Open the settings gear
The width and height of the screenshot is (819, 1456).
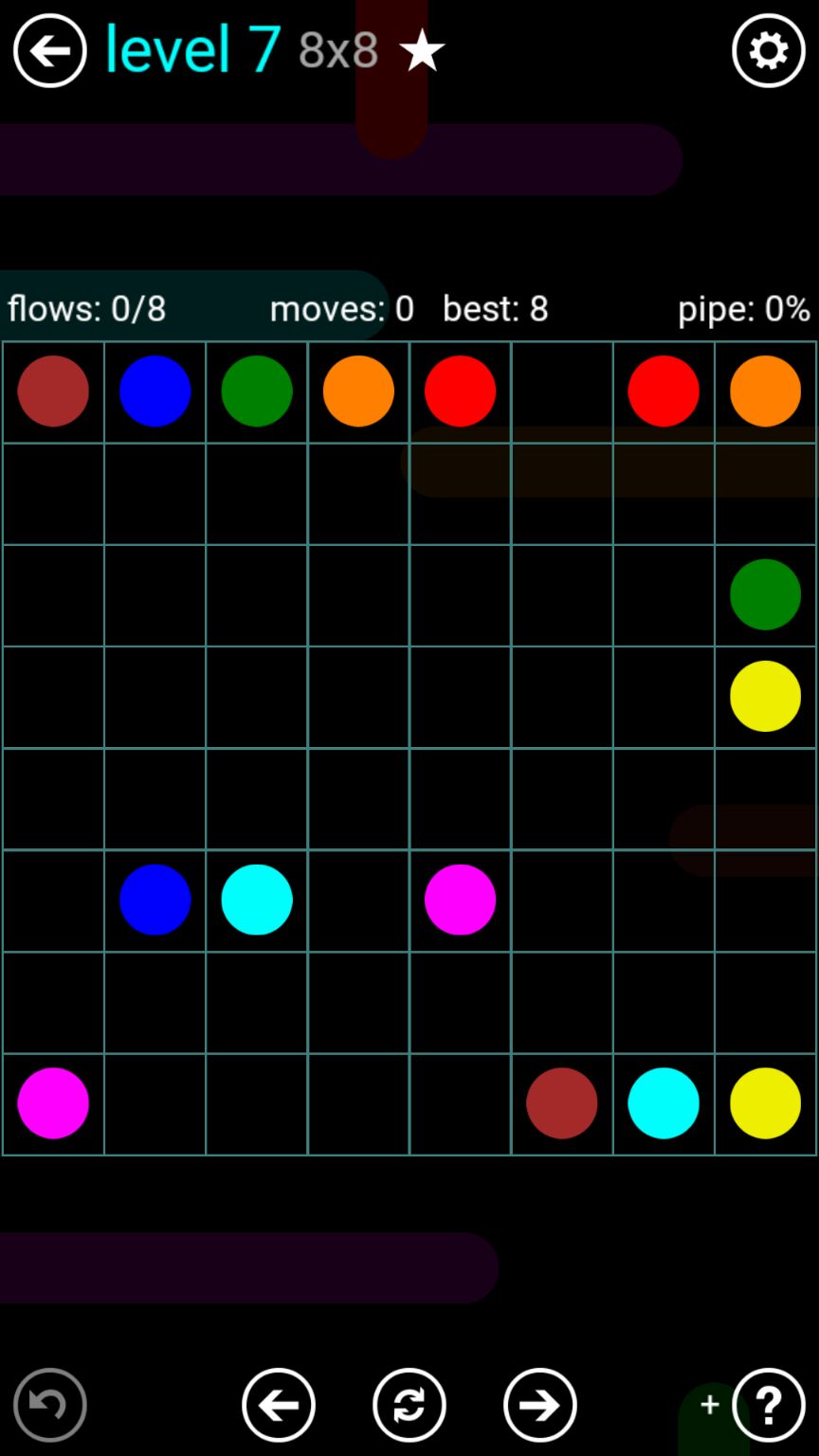[x=768, y=51]
